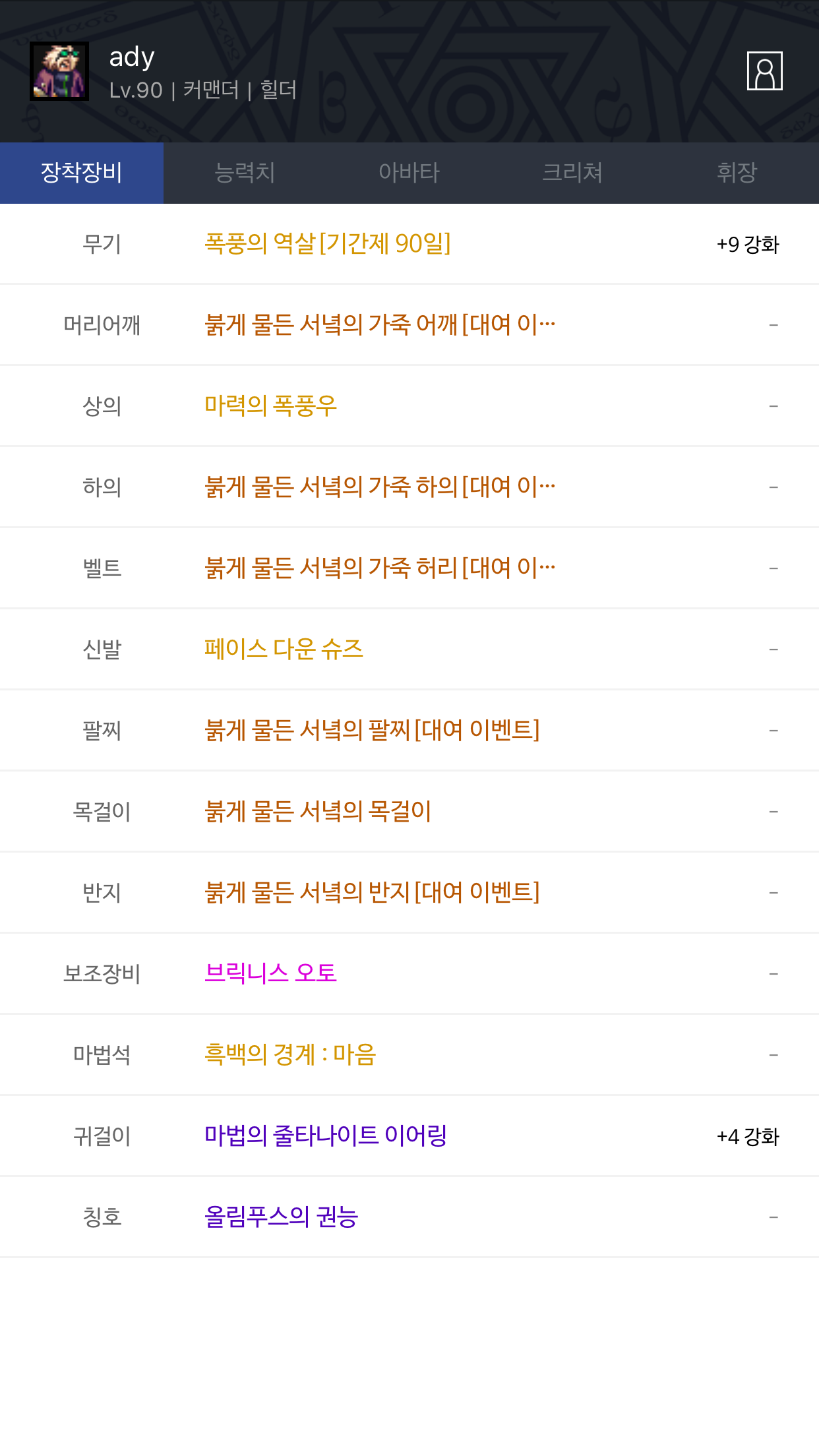Open the 붉게 물든 서녘의 팔찌 bracelet
This screenshot has height=1456, width=819.
coord(372,730)
